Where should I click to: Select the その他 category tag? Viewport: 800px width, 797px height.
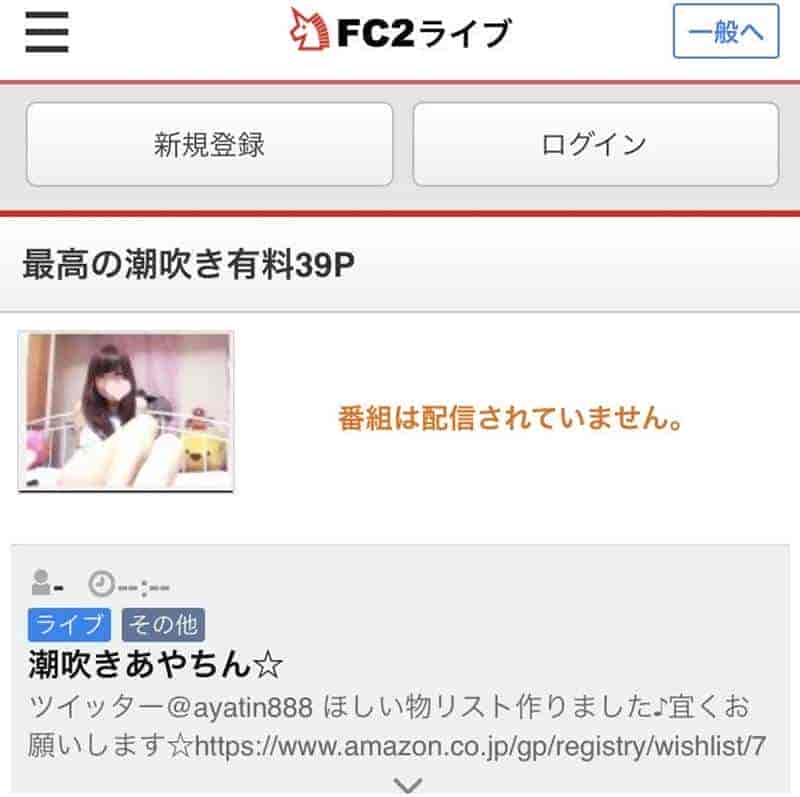pos(163,626)
